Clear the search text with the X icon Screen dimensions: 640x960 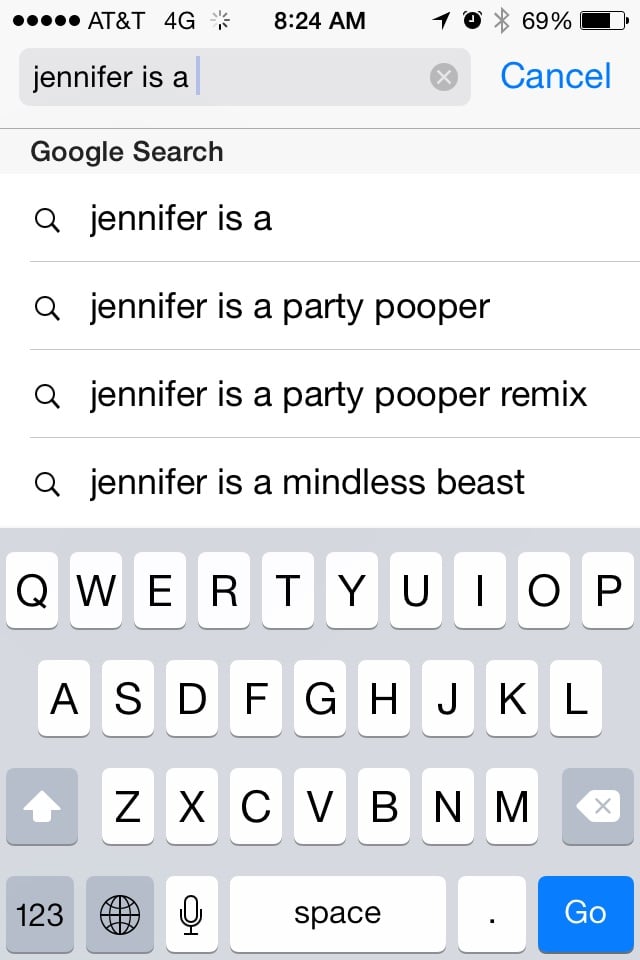[444, 77]
